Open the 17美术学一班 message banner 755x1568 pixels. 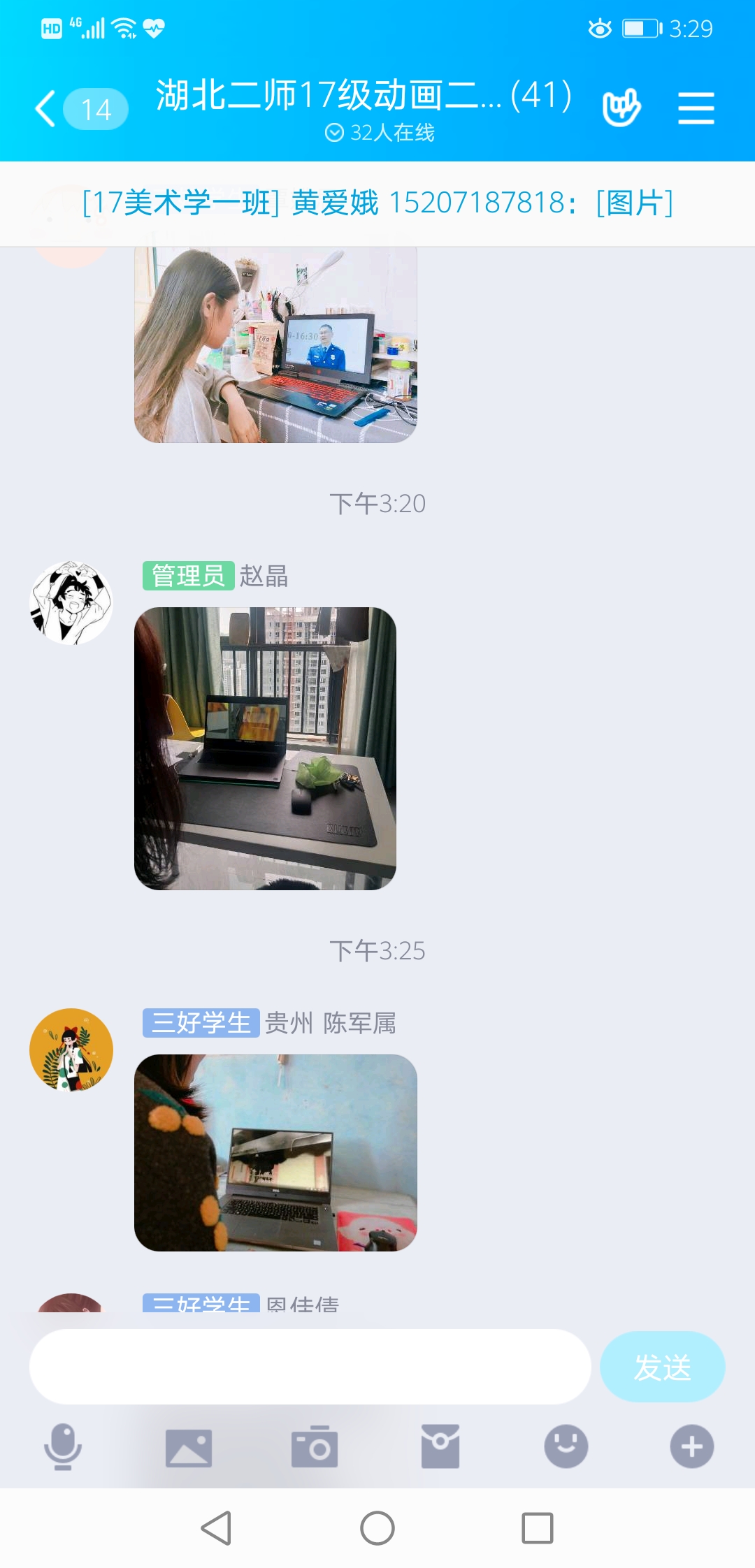pyautogui.click(x=377, y=203)
